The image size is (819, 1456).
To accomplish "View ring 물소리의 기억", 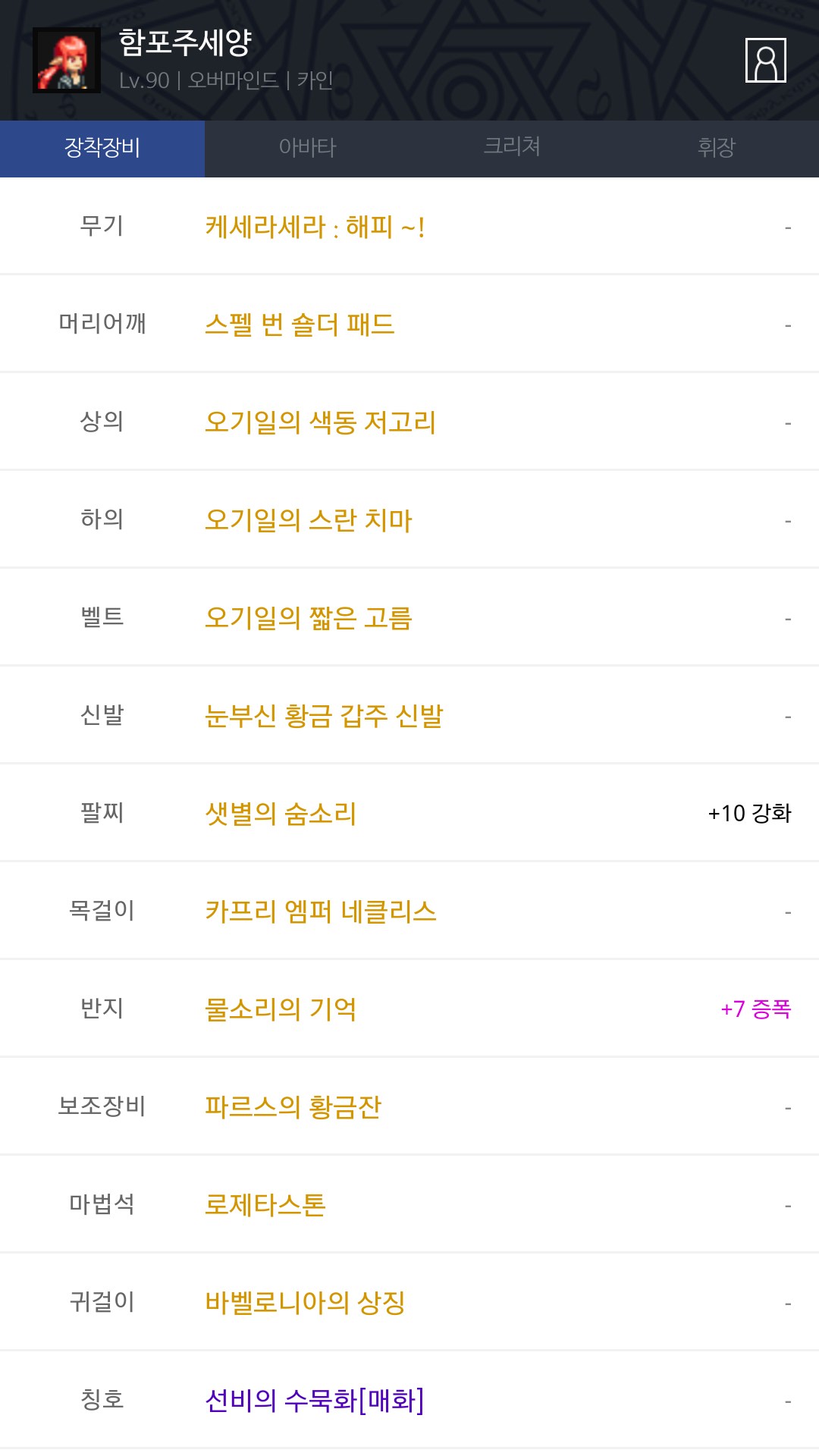I will click(x=281, y=1009).
